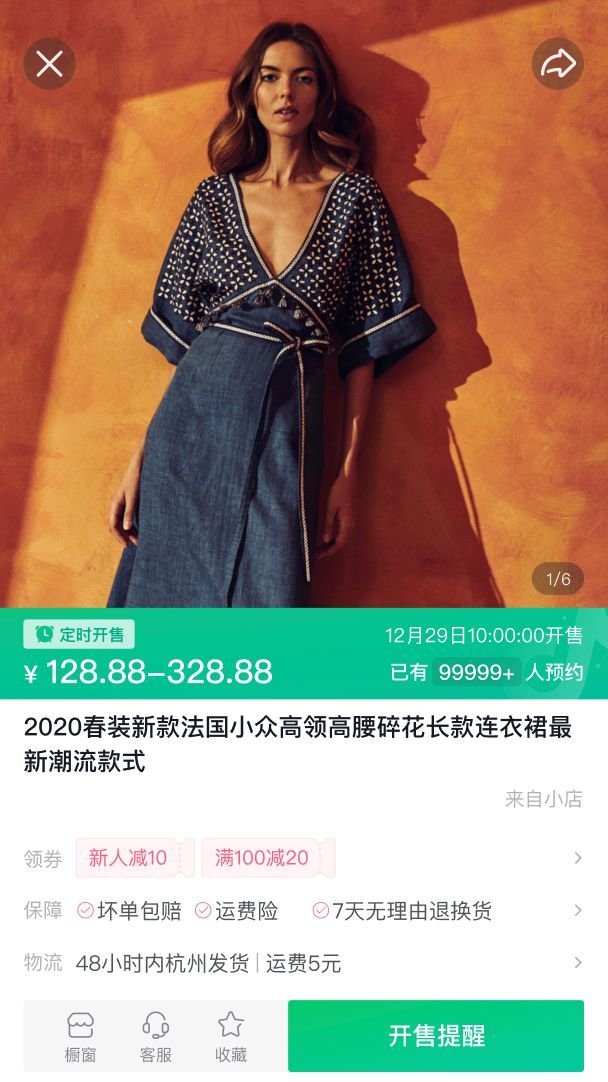
Task: Open the dress product photo
Action: coord(304,330)
